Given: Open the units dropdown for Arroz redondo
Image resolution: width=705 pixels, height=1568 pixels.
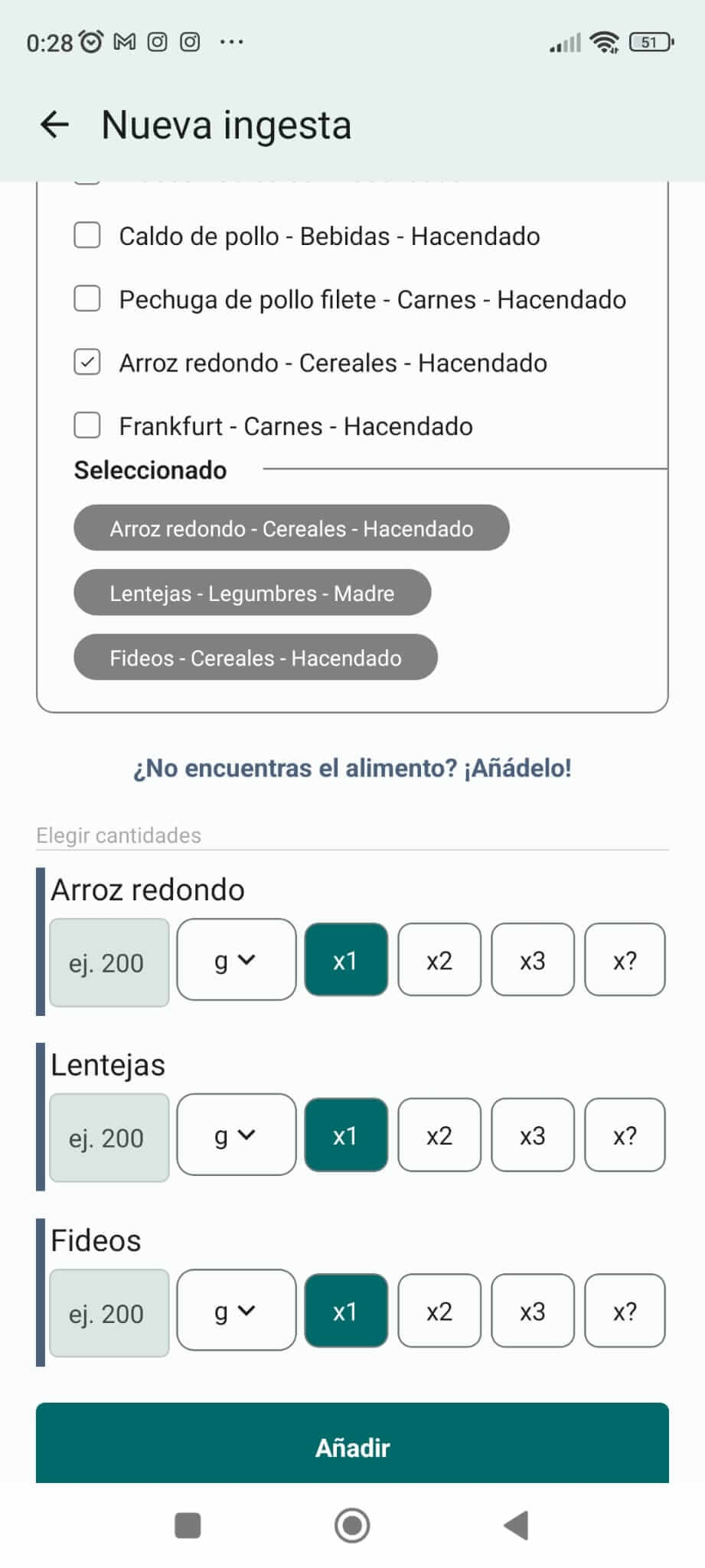Looking at the screenshot, I should pos(235,961).
